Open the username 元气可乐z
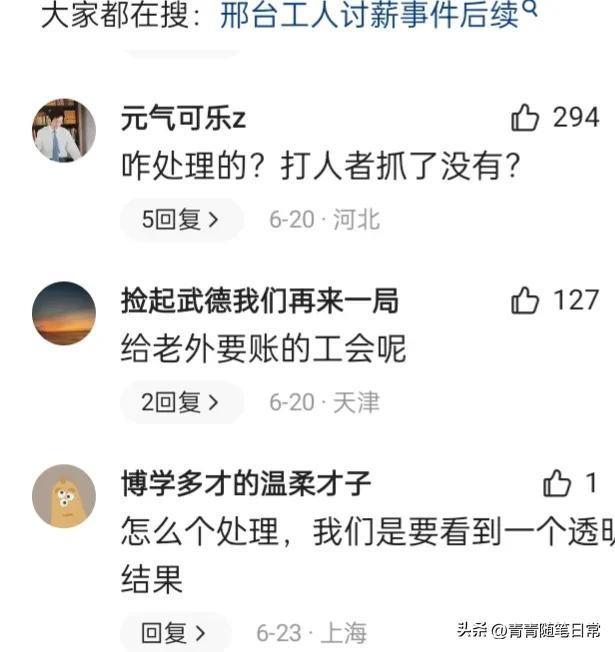This screenshot has width=615, height=652. pos(183,118)
